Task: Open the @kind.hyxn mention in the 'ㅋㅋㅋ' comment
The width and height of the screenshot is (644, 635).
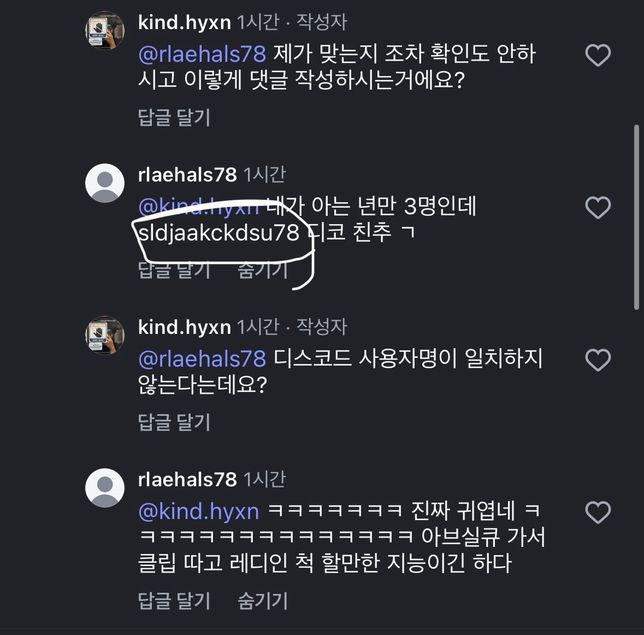Action: 198,511
